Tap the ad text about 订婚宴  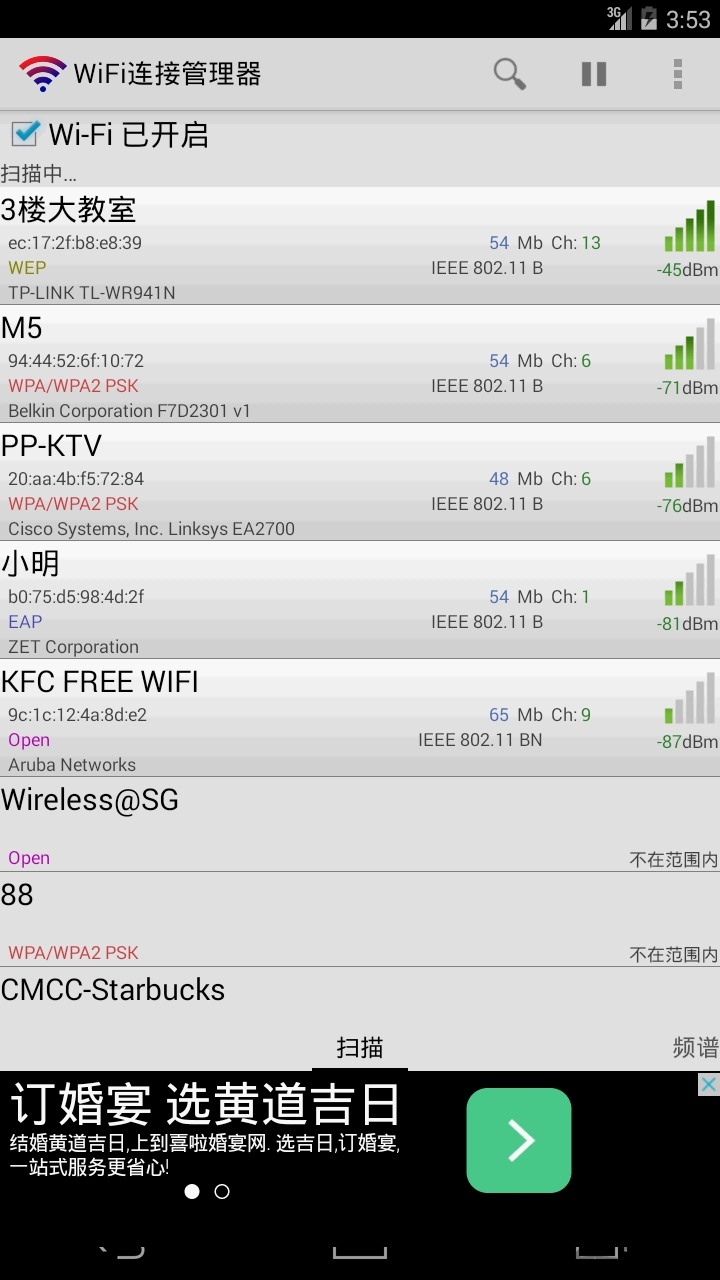click(x=200, y=1107)
